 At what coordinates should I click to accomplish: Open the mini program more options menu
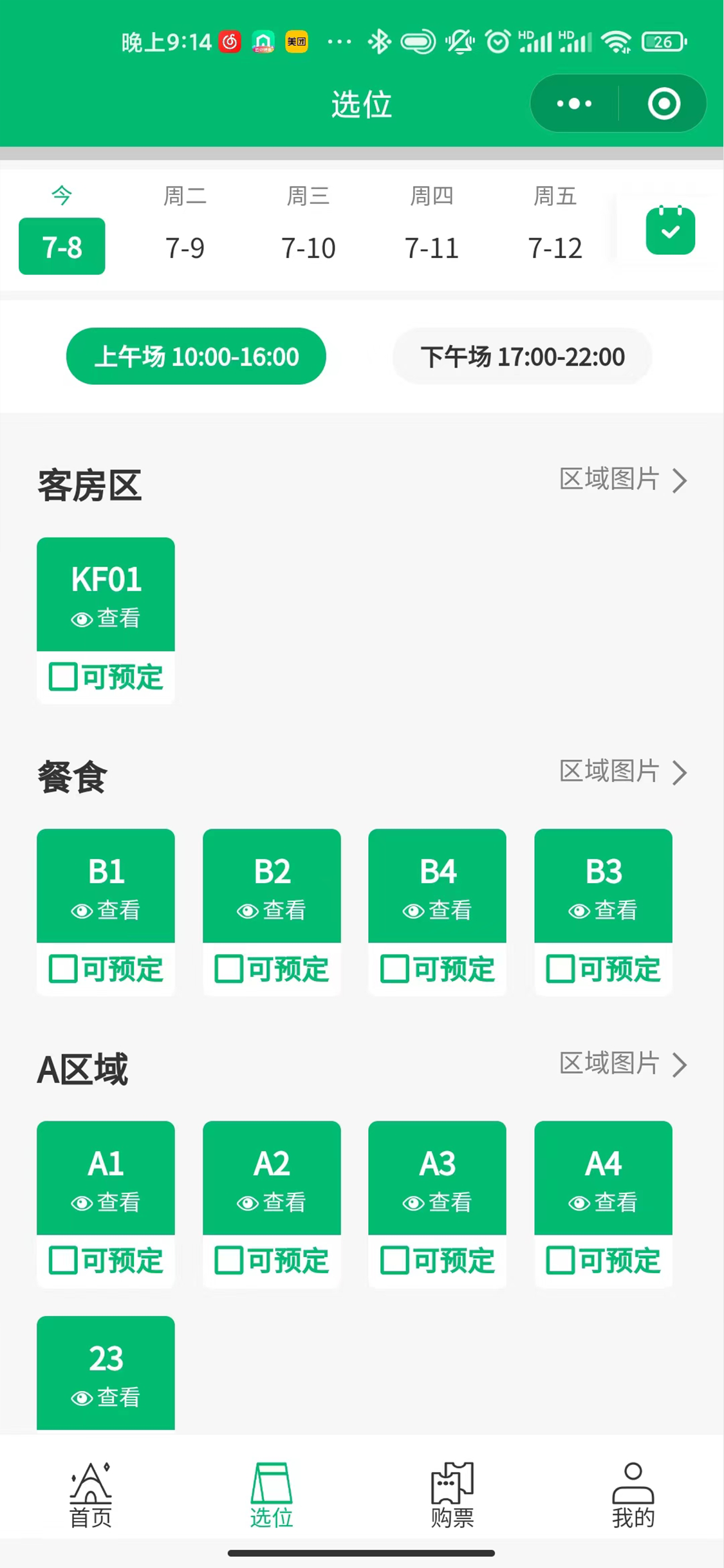pyautogui.click(x=574, y=104)
